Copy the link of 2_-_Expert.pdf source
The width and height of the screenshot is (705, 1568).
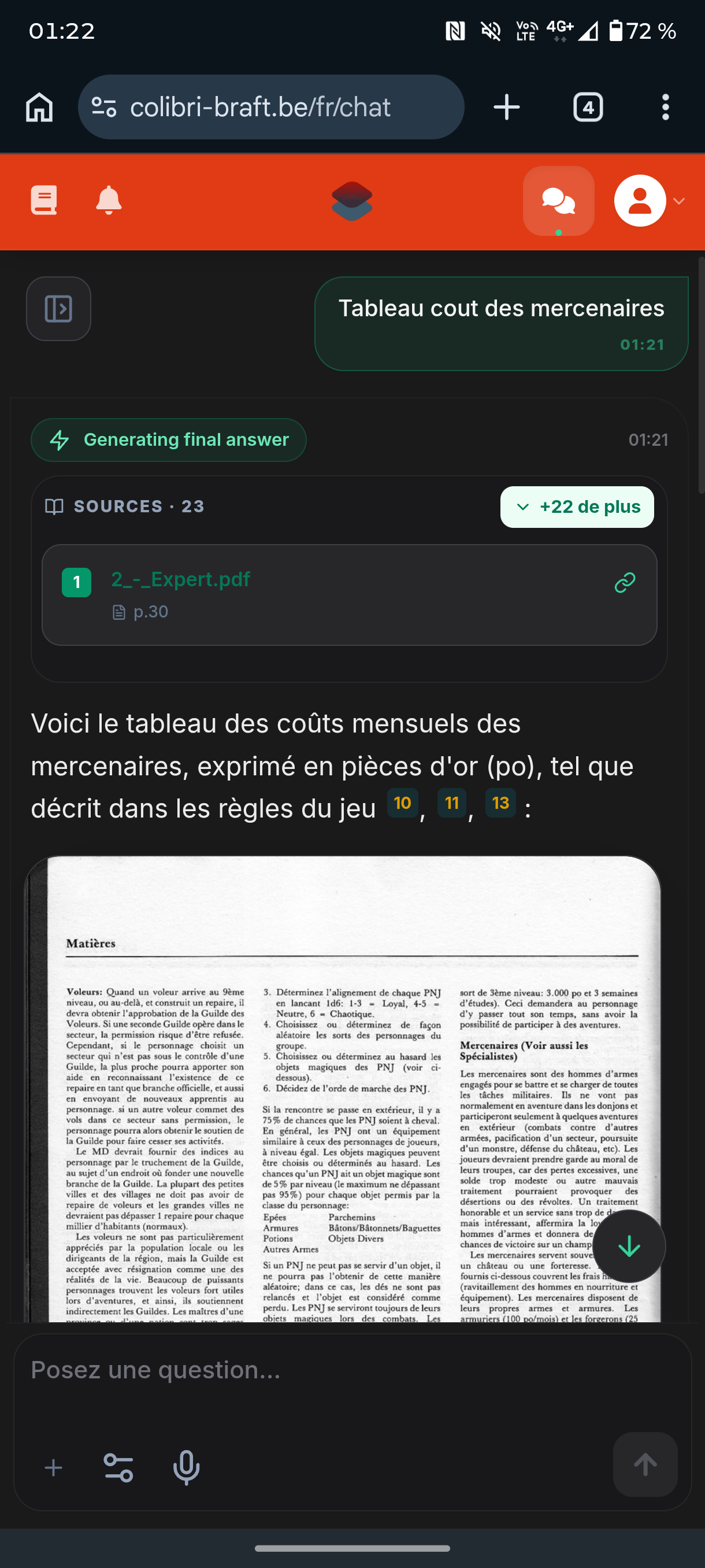pyautogui.click(x=625, y=583)
